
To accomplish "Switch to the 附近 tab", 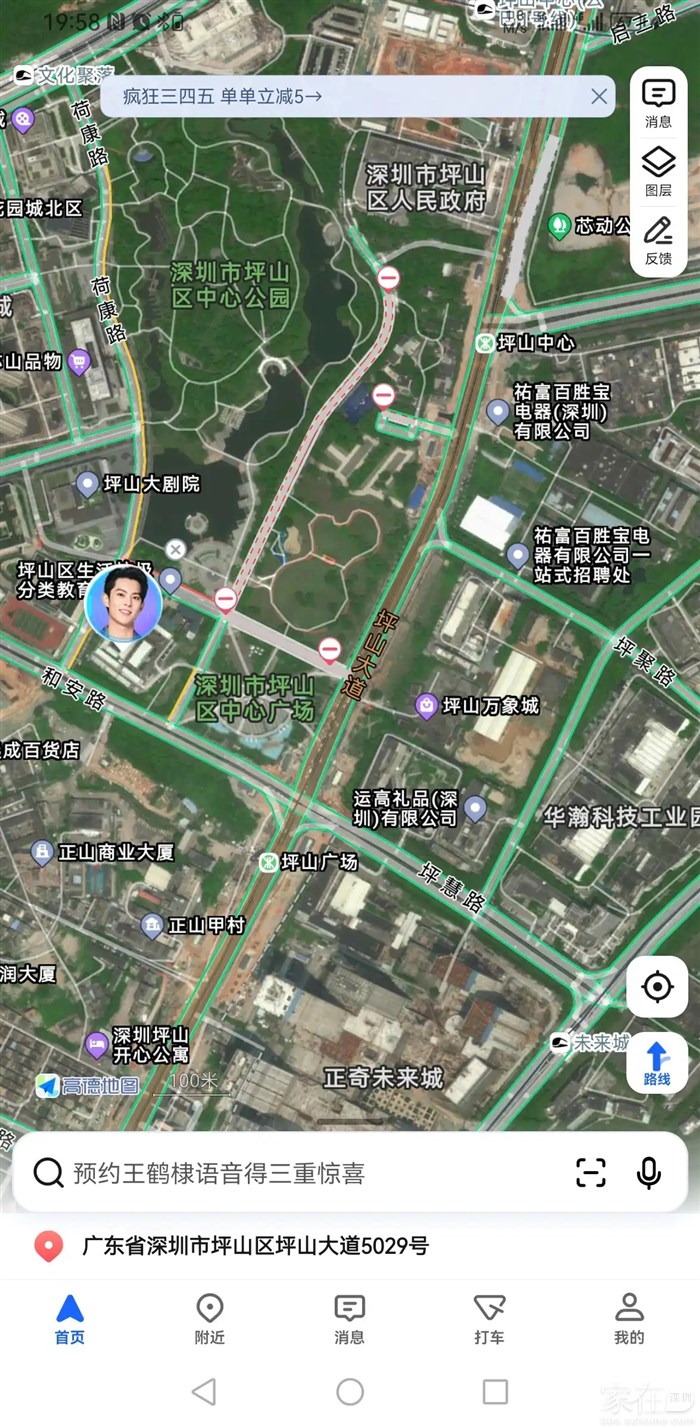I will pyautogui.click(x=209, y=1319).
